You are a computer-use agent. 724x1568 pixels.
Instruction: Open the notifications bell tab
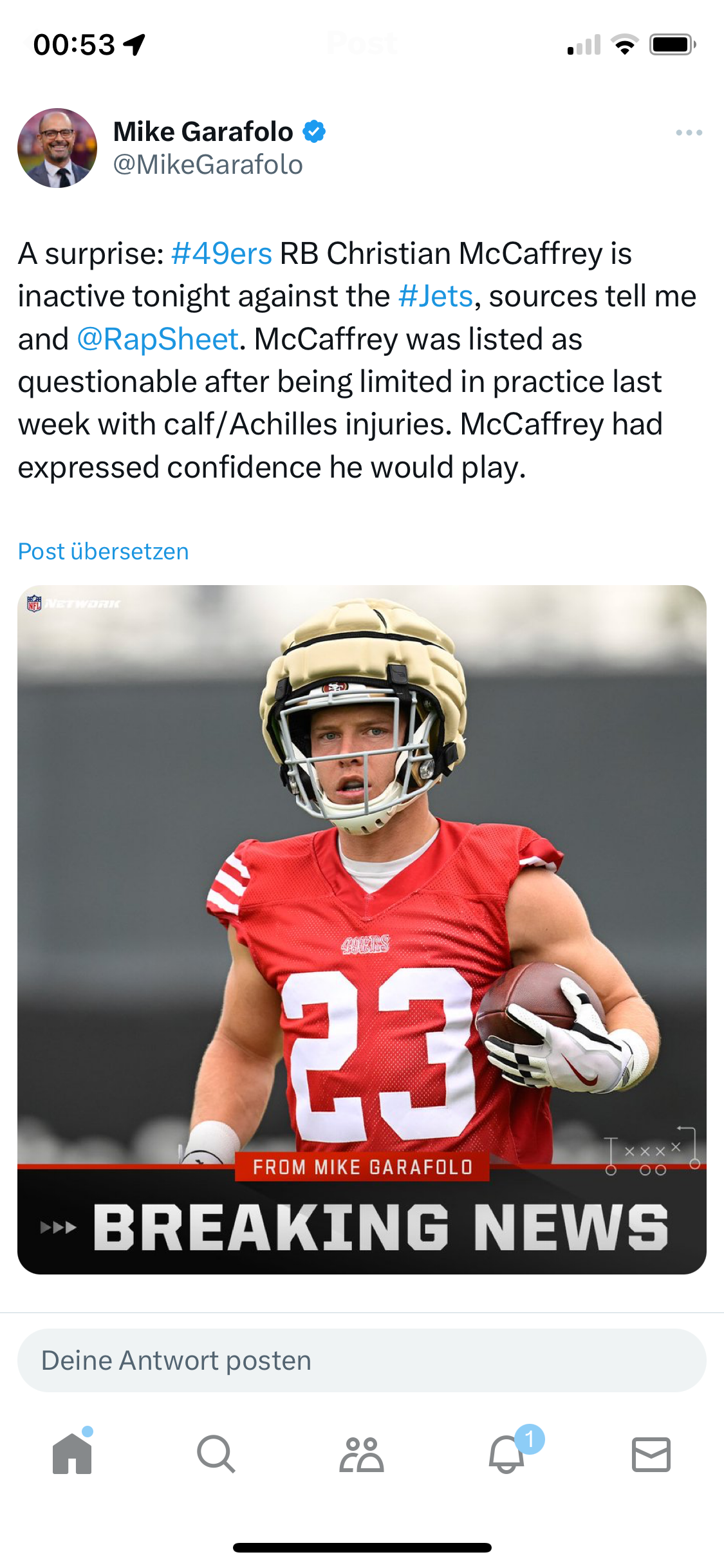507,1453
